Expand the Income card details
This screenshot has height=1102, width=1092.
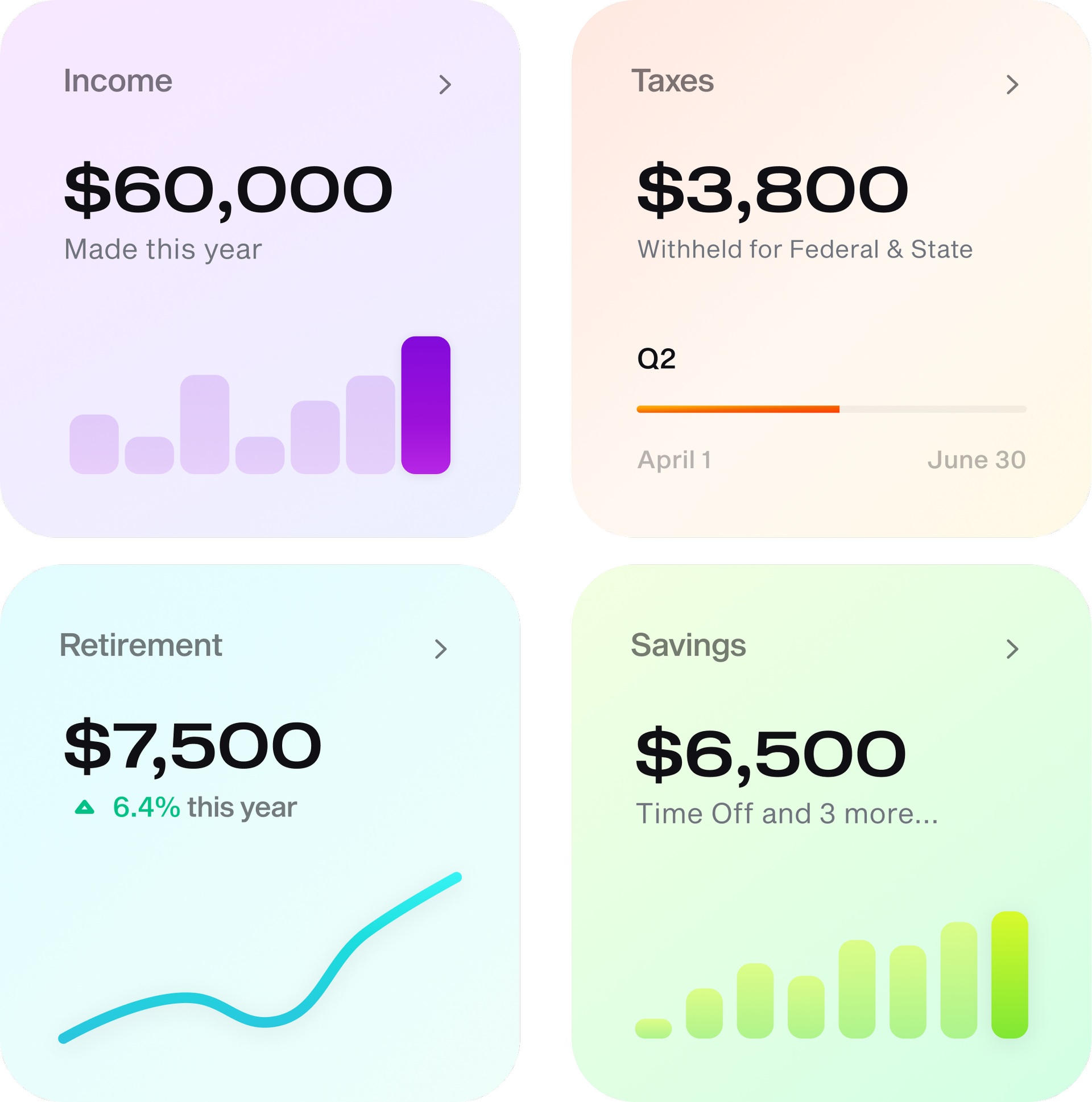tap(444, 84)
